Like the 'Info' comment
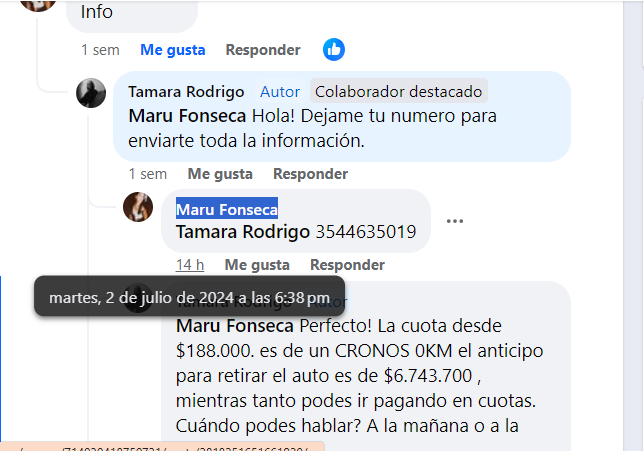 point(172,50)
